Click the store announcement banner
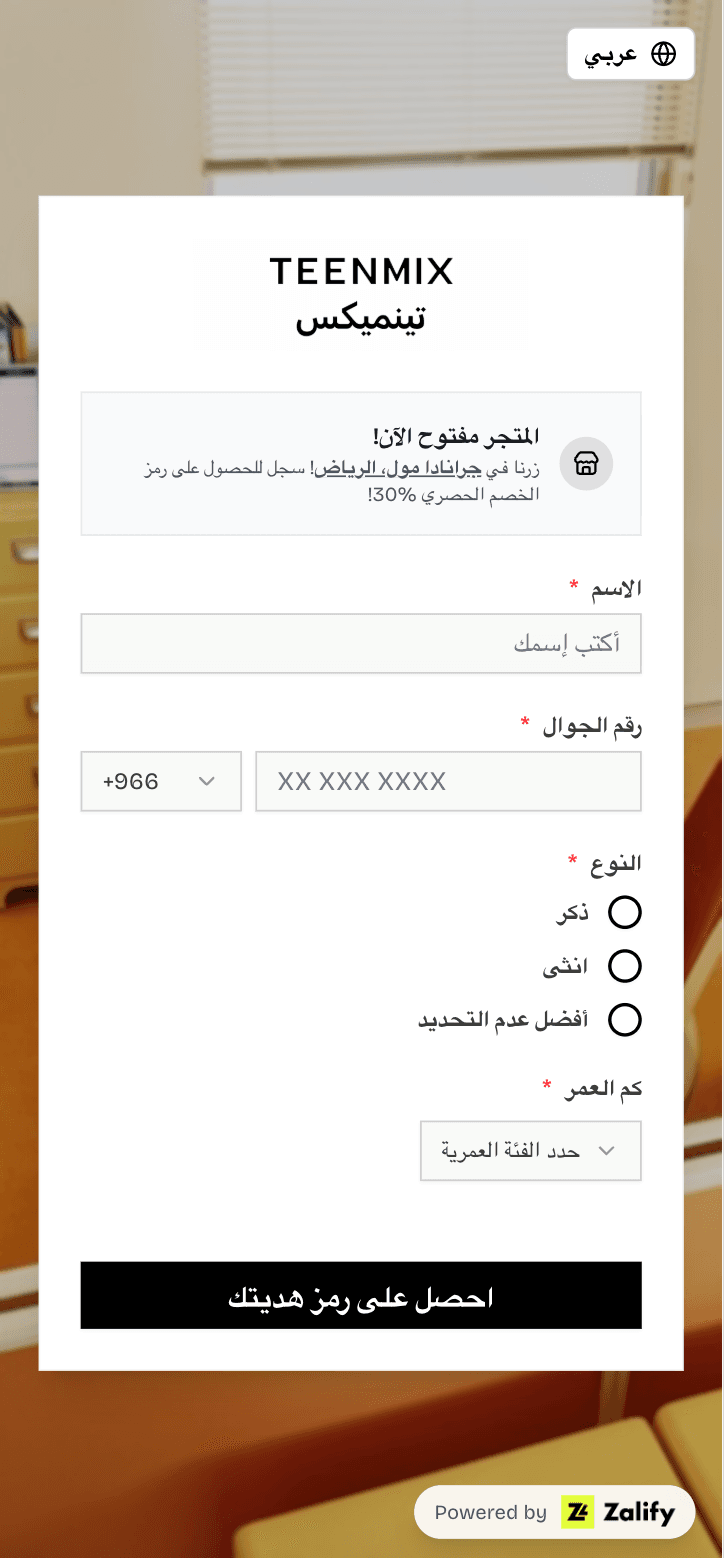724x1558 pixels. point(361,463)
